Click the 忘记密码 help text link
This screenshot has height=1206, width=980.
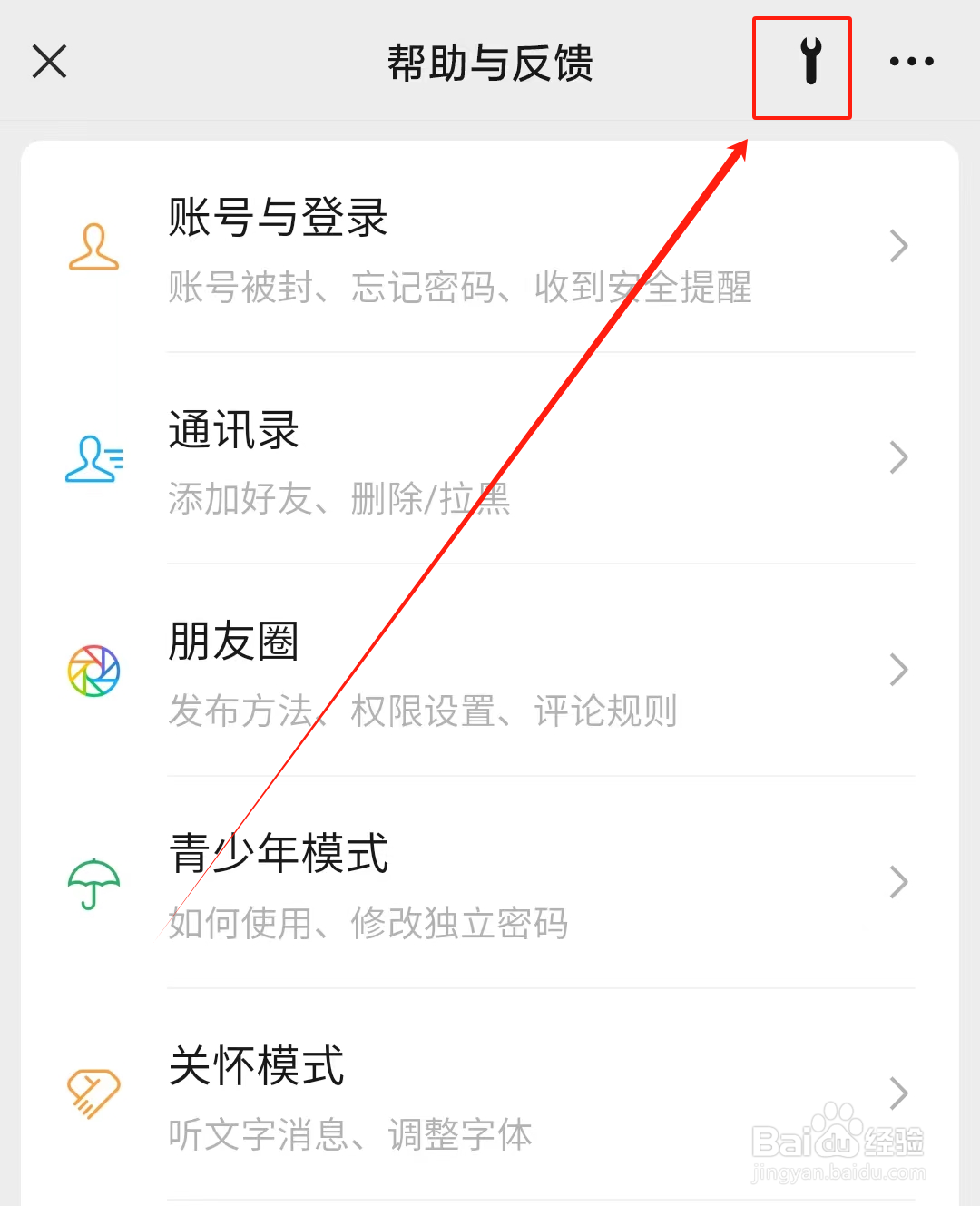click(x=423, y=288)
